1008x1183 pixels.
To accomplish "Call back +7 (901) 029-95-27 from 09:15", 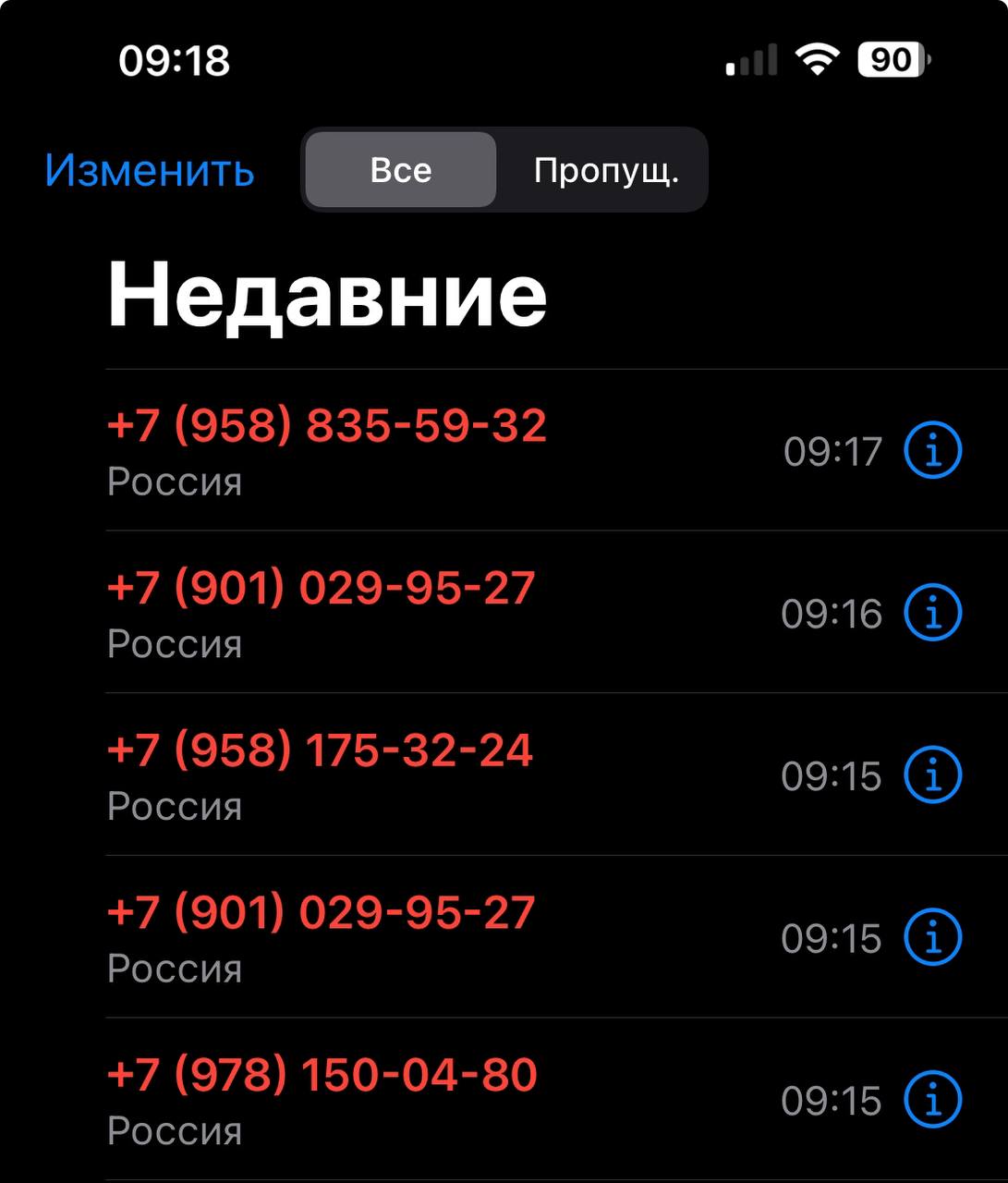I will (x=321, y=913).
